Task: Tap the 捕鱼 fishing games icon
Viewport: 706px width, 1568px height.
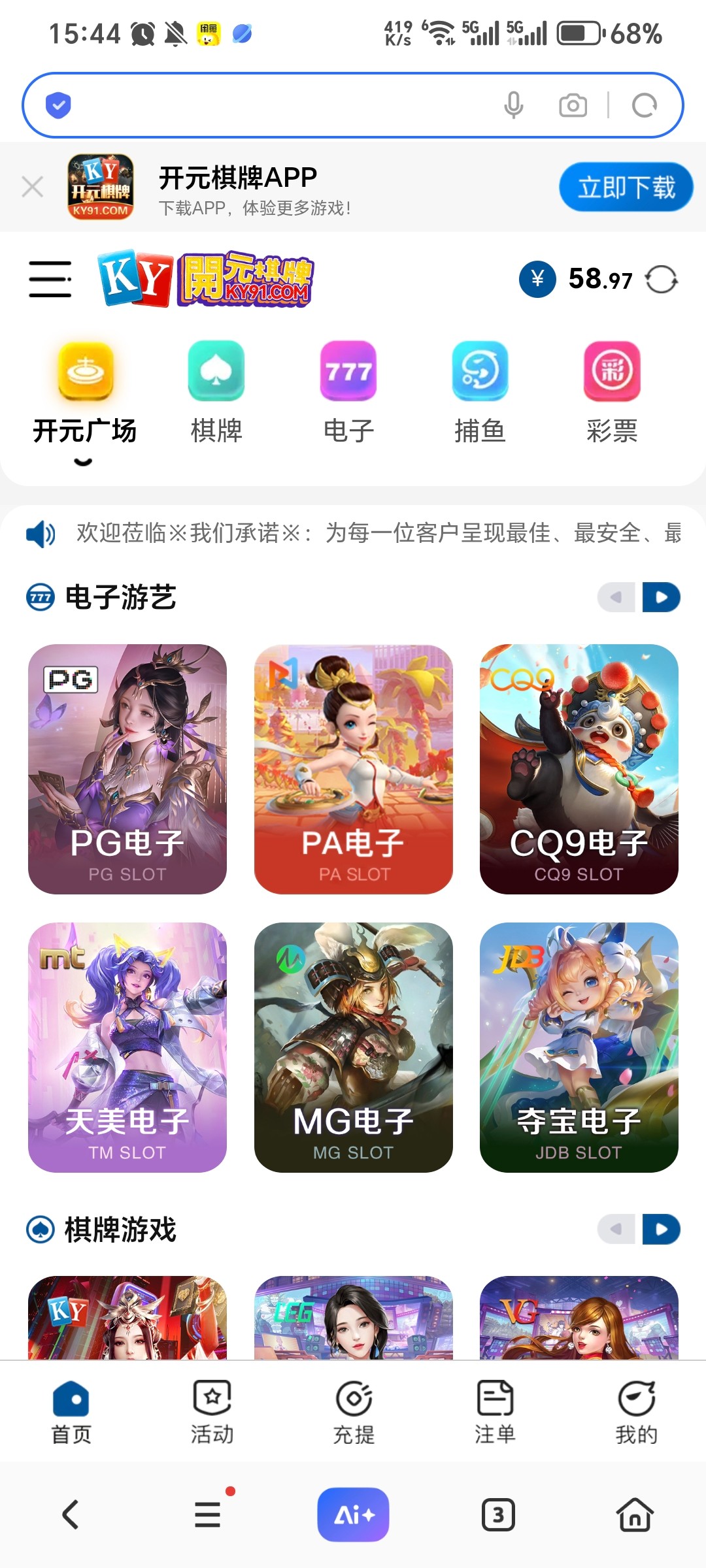Action: pyautogui.click(x=480, y=372)
